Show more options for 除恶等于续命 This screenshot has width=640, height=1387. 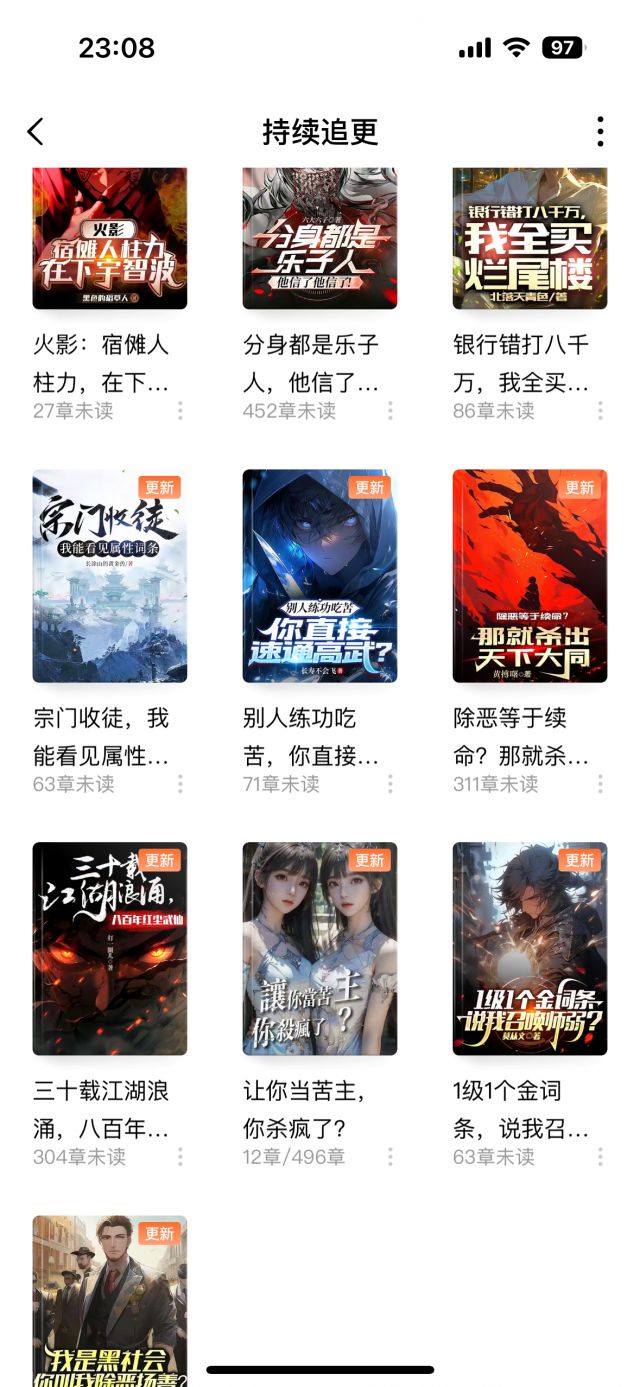tap(600, 784)
